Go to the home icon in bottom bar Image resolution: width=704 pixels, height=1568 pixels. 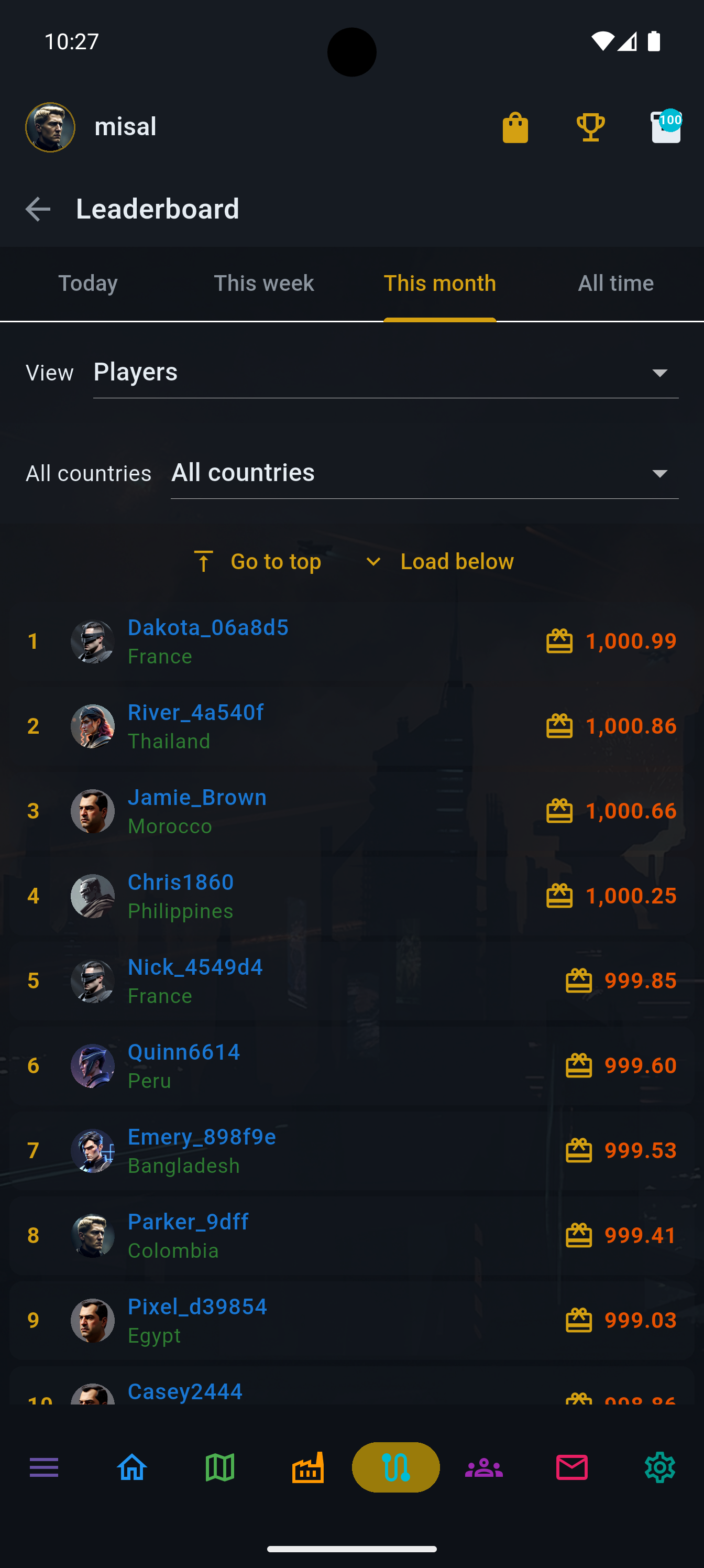coord(132,1467)
